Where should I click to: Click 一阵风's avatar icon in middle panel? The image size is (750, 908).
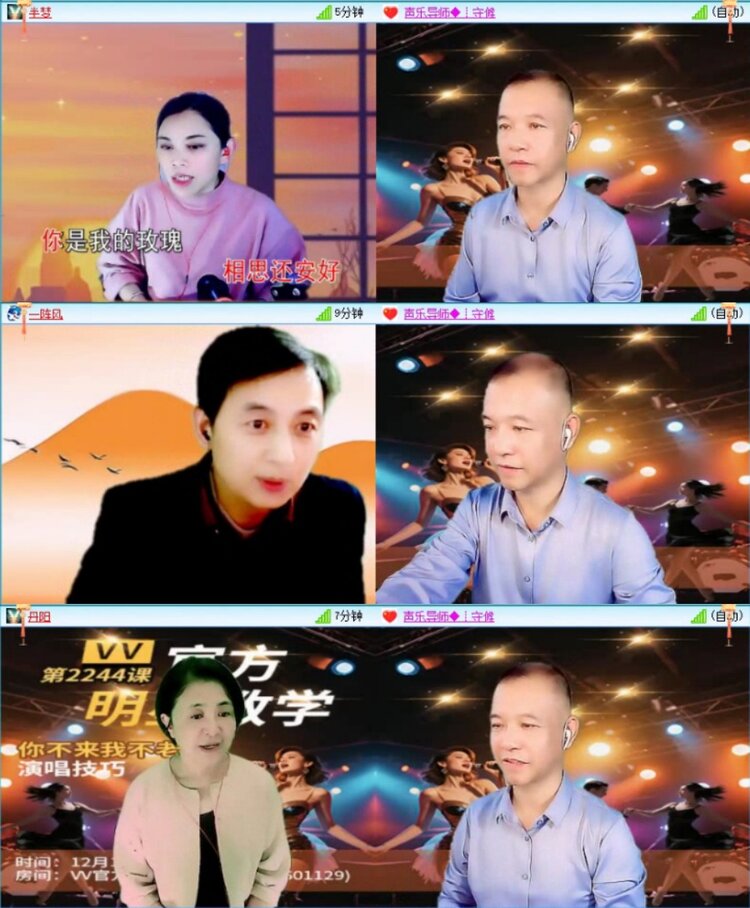(14, 315)
